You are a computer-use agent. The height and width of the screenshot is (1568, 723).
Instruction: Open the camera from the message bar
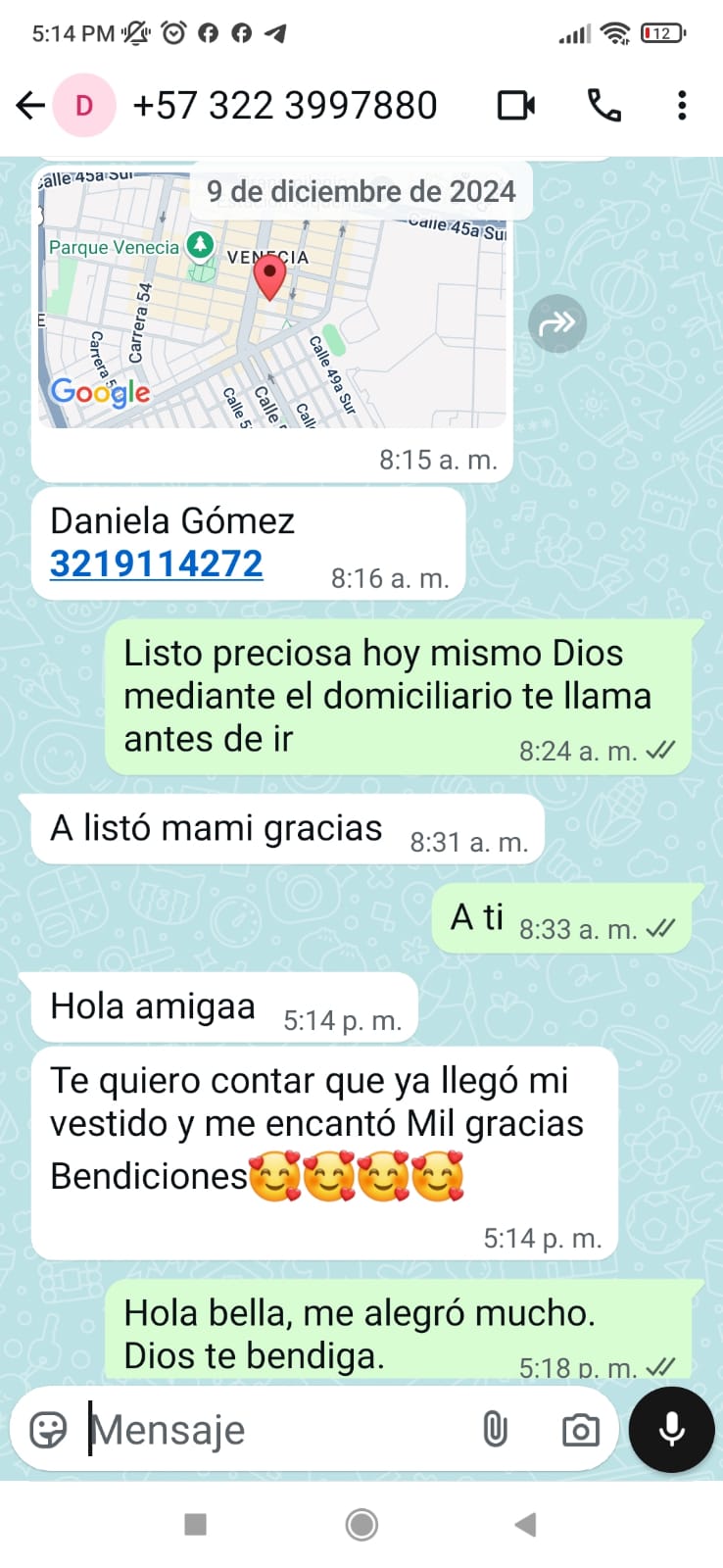580,1430
